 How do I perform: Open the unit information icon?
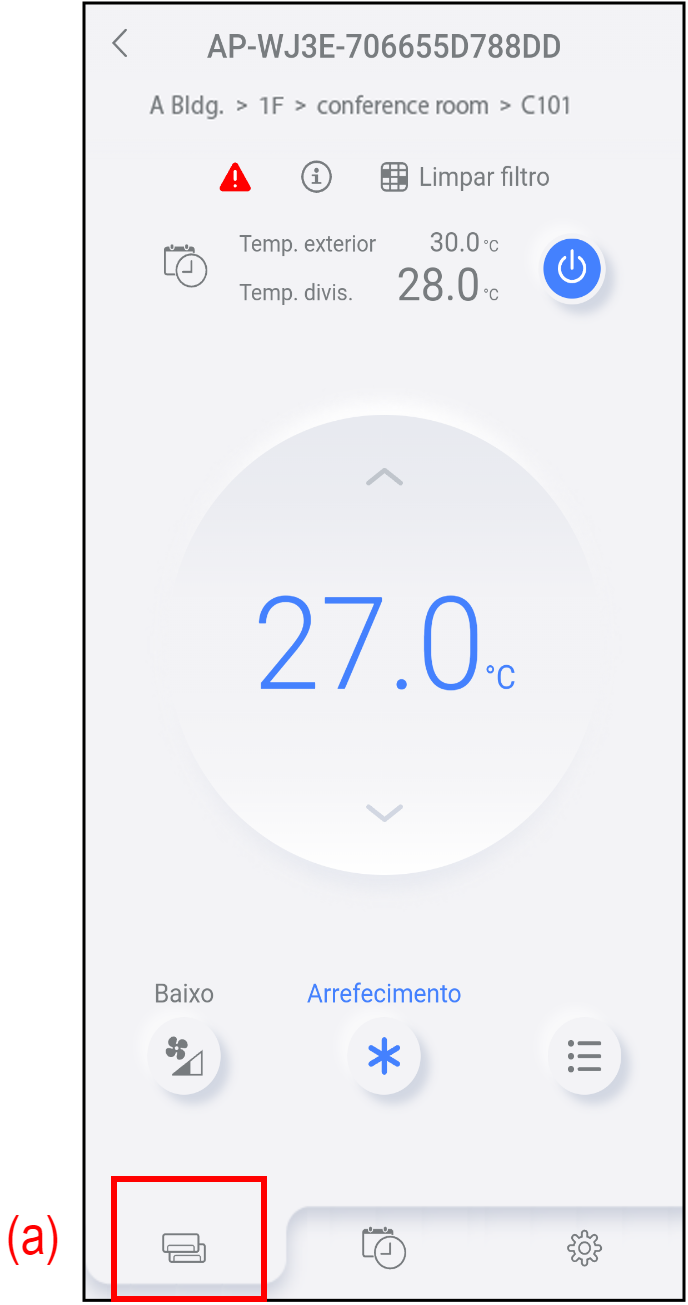coord(316,178)
